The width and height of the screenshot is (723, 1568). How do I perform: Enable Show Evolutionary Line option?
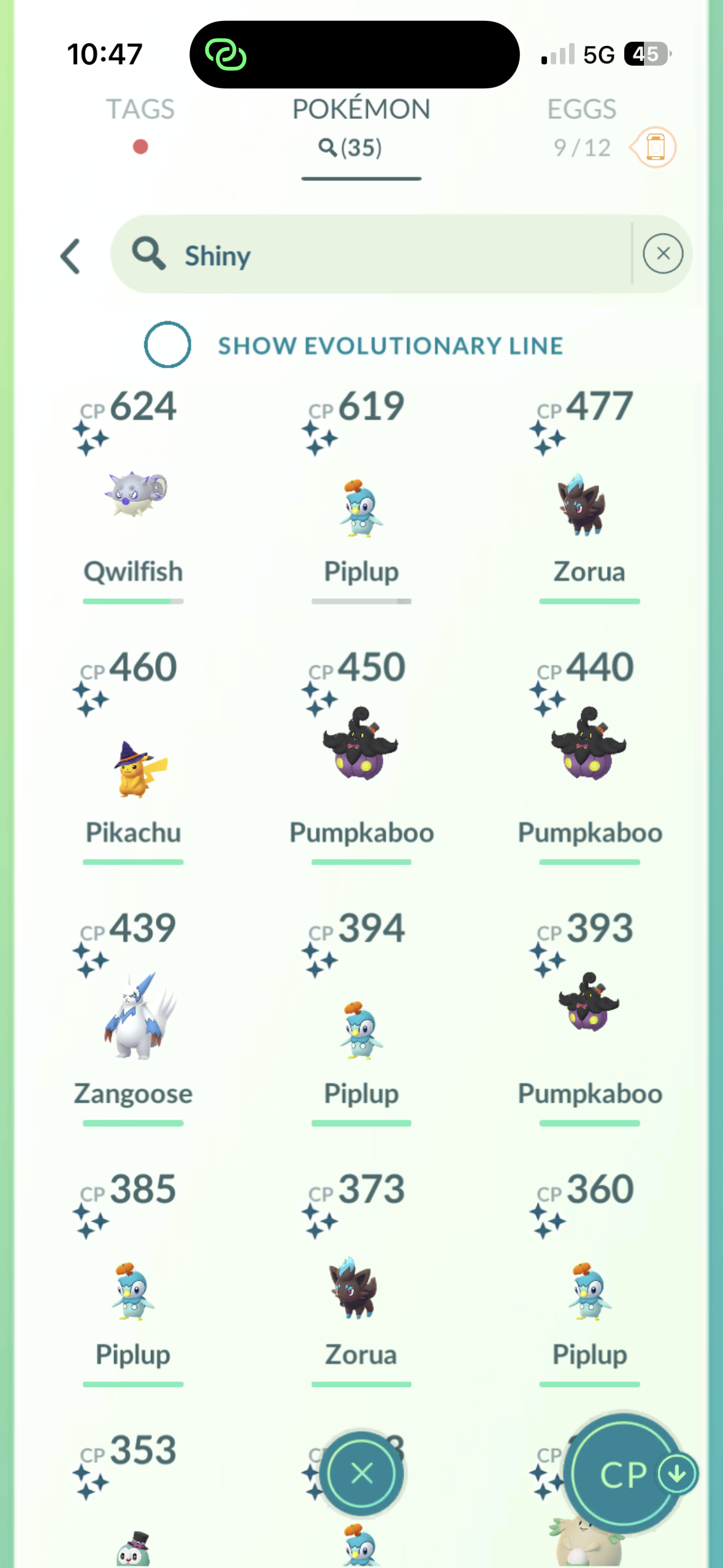167,345
